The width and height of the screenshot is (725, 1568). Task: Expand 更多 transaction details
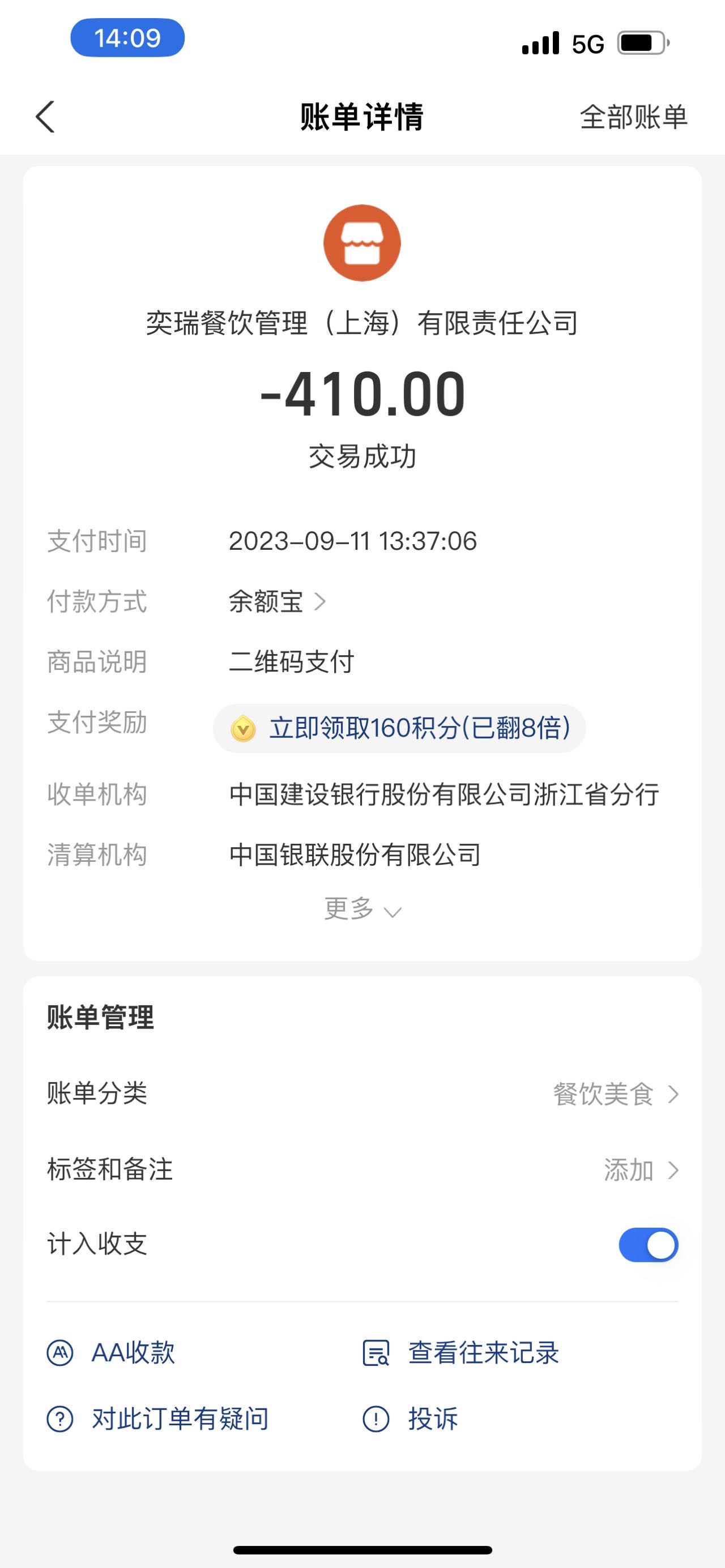[362, 909]
